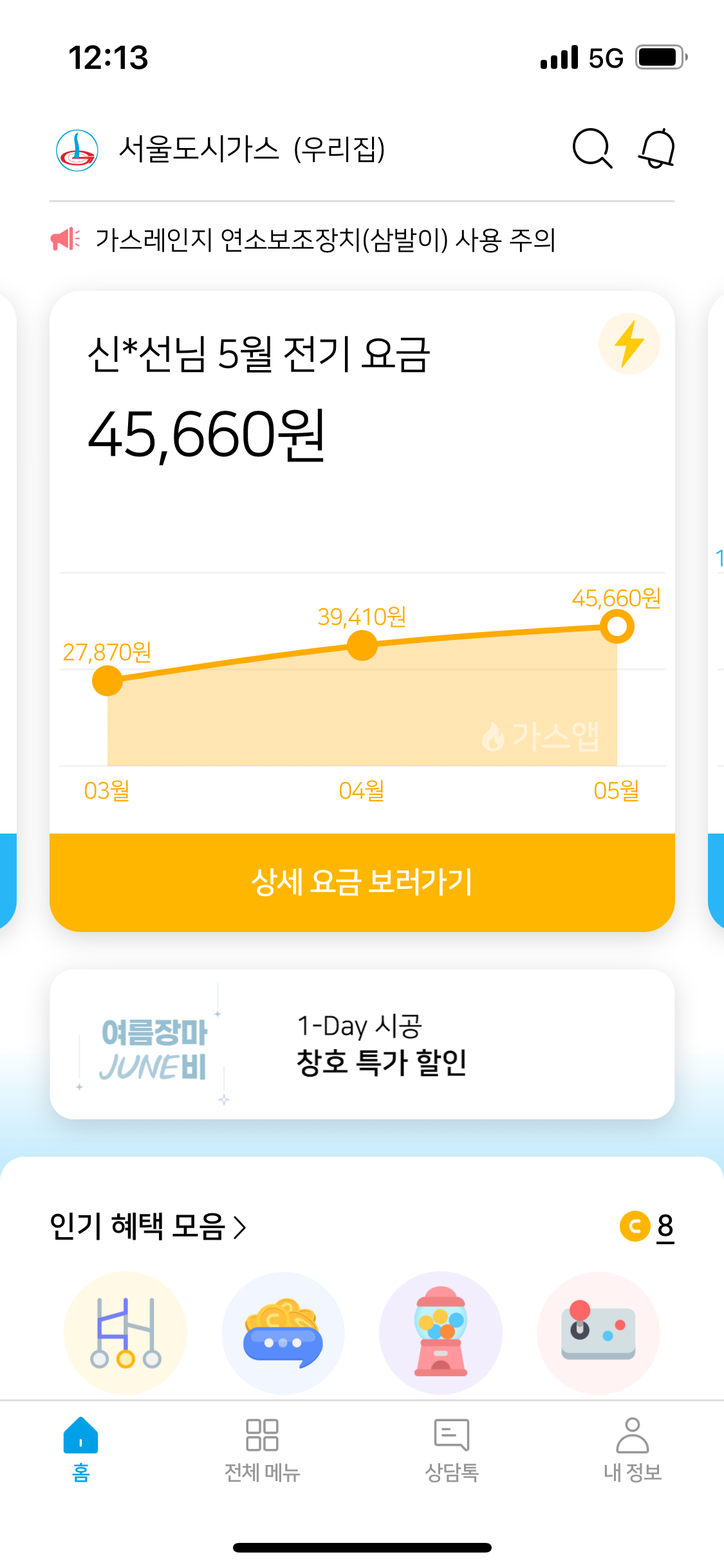The width and height of the screenshot is (724, 1568).
Task: Open the ladder game benefit icon
Action: click(x=125, y=1332)
